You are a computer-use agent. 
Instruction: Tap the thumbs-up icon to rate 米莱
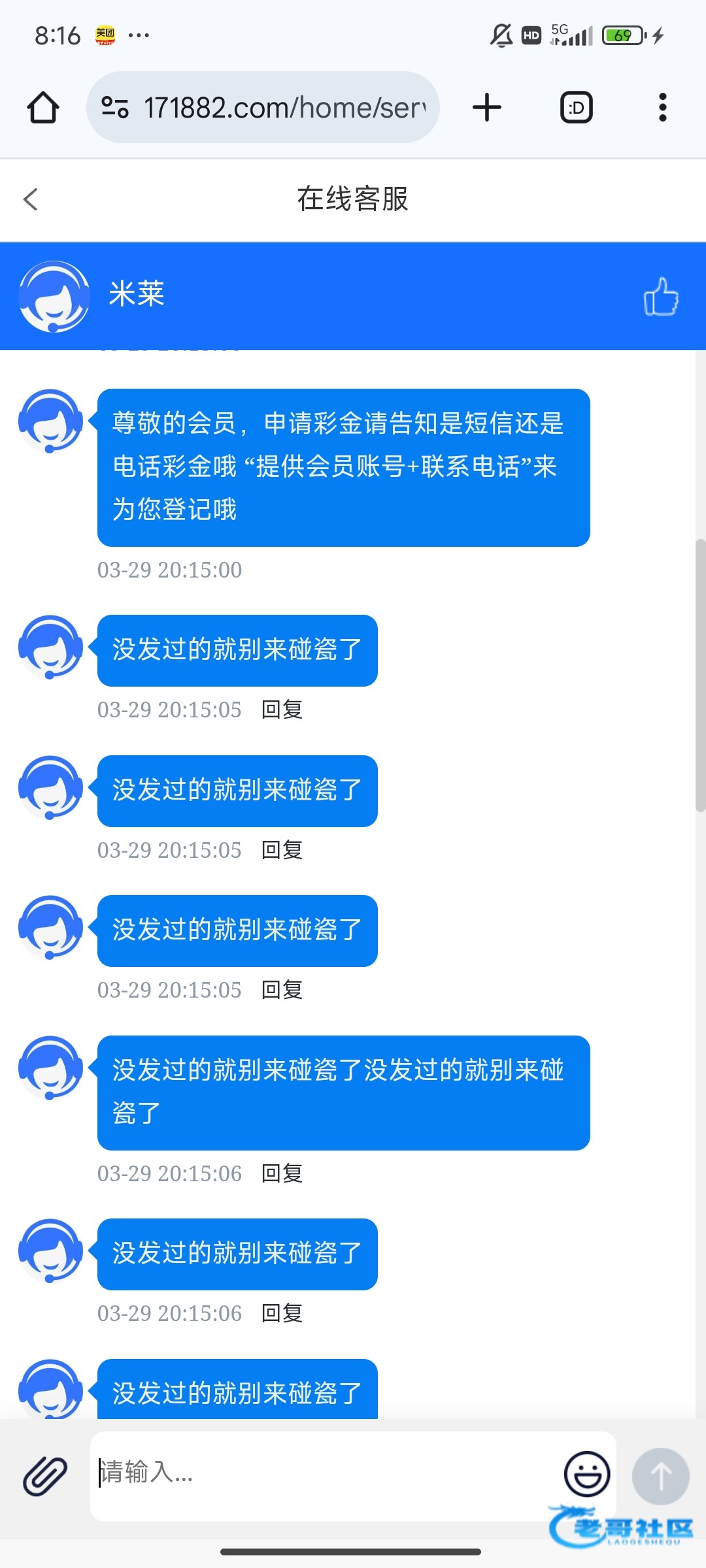(x=661, y=297)
